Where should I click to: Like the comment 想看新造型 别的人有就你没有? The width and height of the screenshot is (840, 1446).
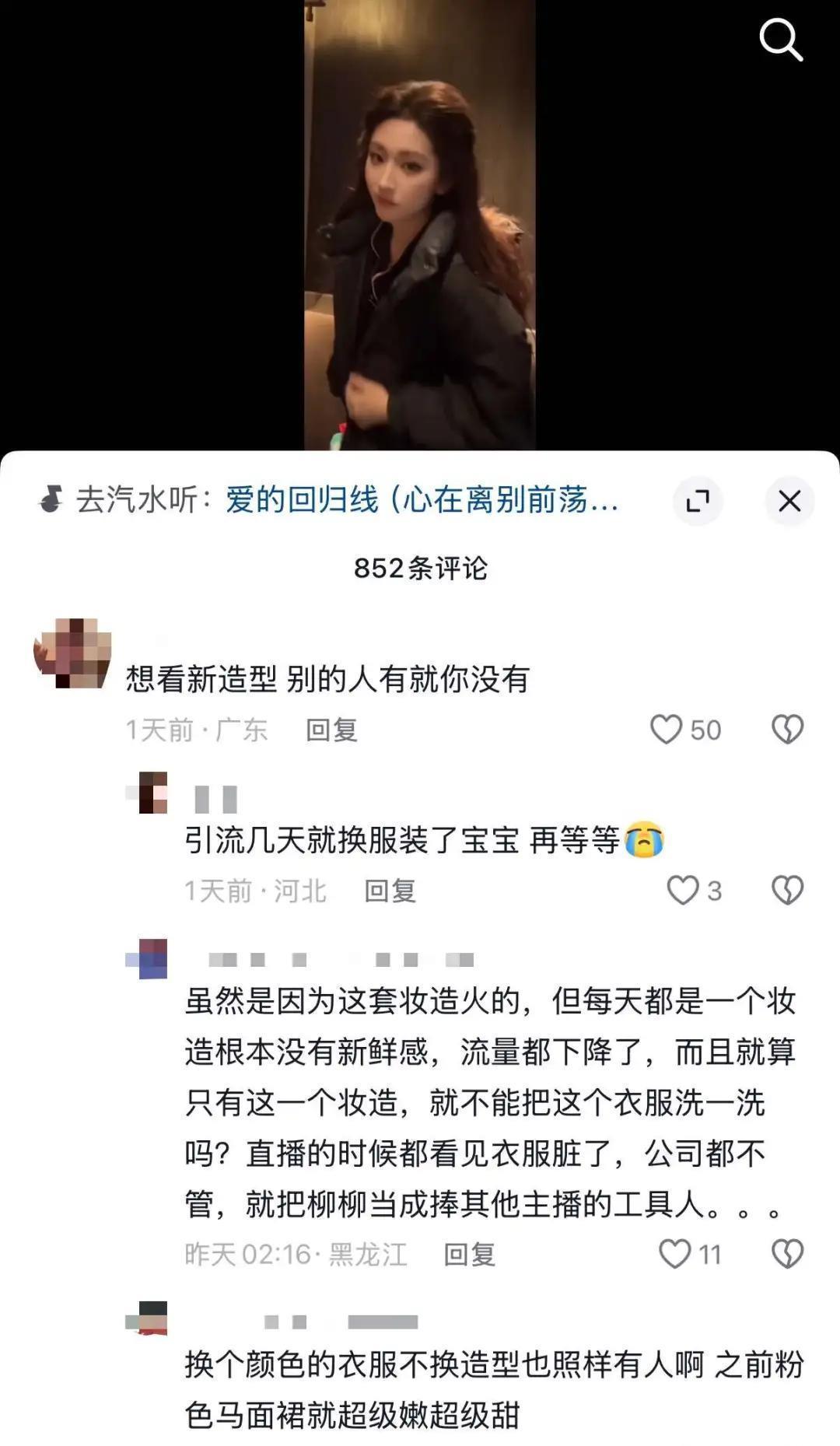click(667, 730)
